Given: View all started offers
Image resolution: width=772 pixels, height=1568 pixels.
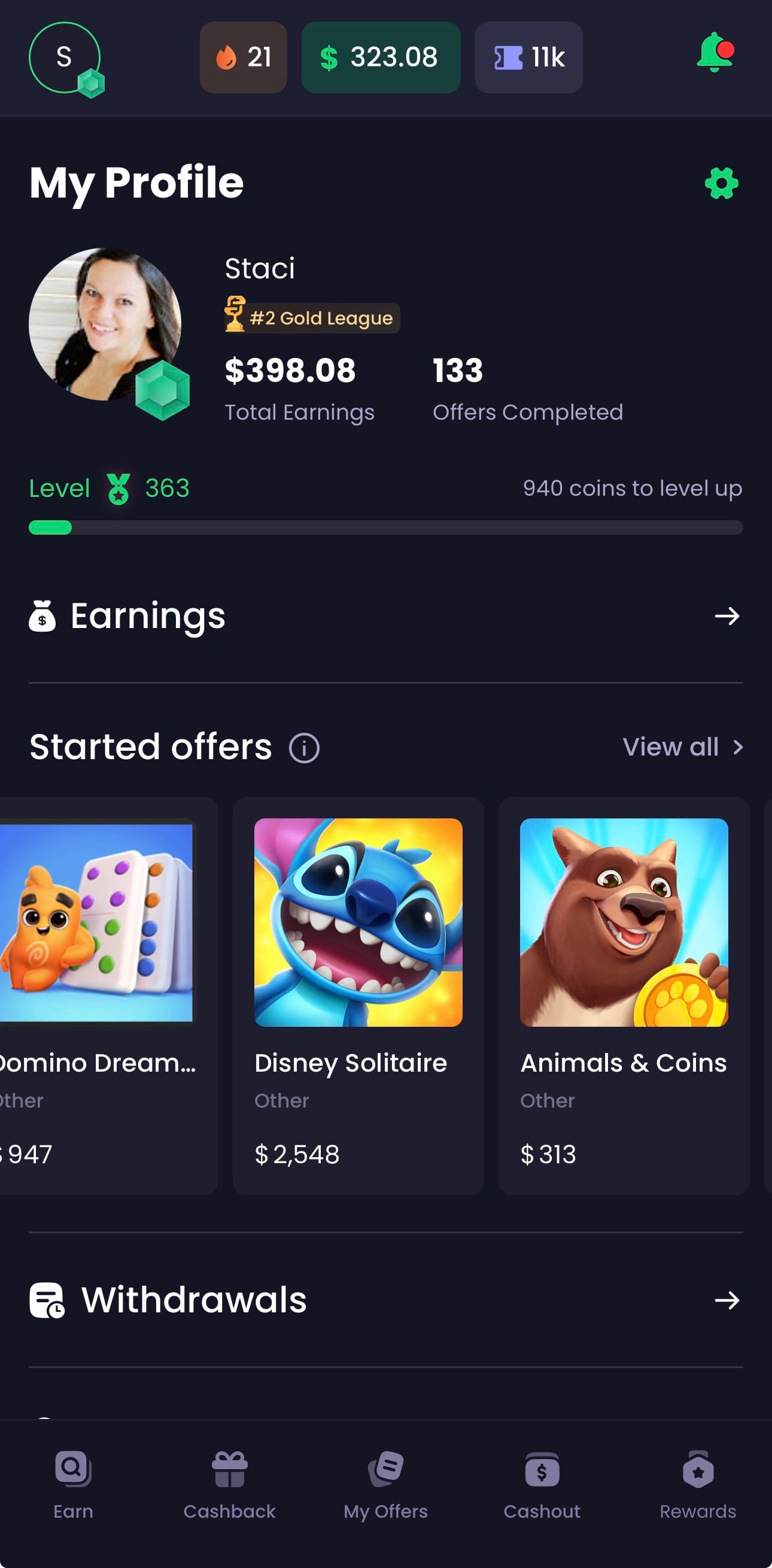Looking at the screenshot, I should (682, 747).
